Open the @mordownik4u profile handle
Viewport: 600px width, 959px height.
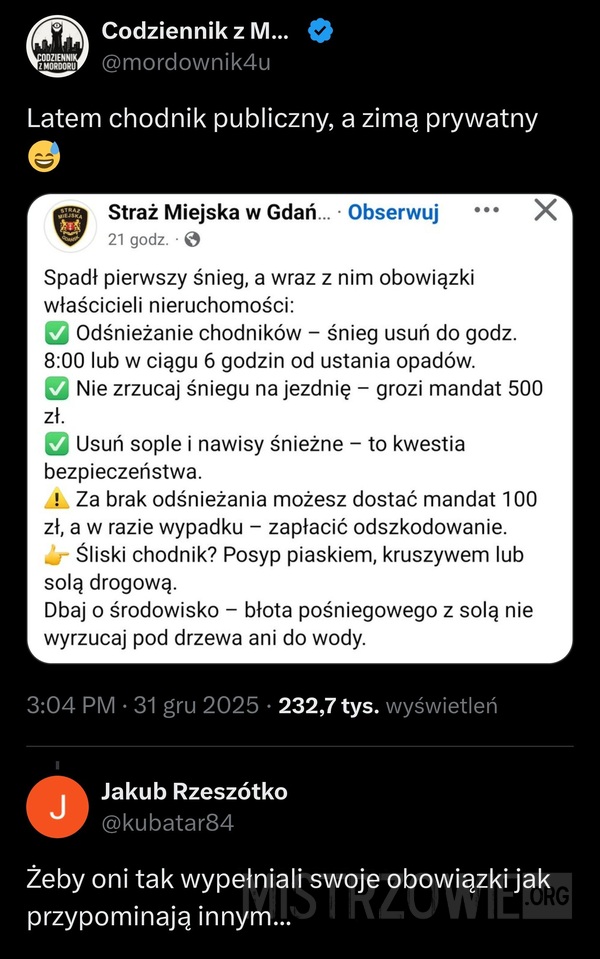pyautogui.click(x=186, y=62)
